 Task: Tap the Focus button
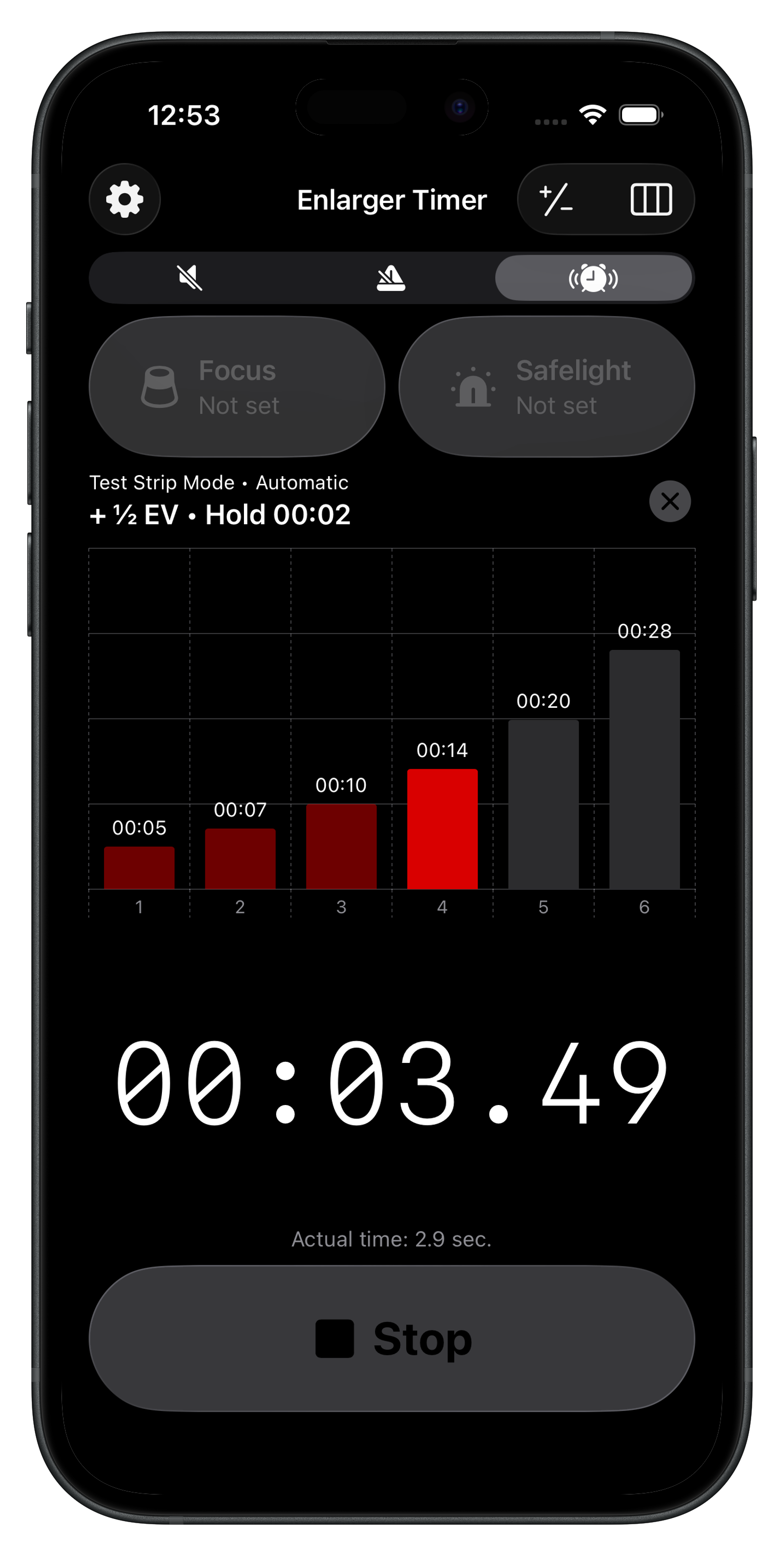coord(237,386)
